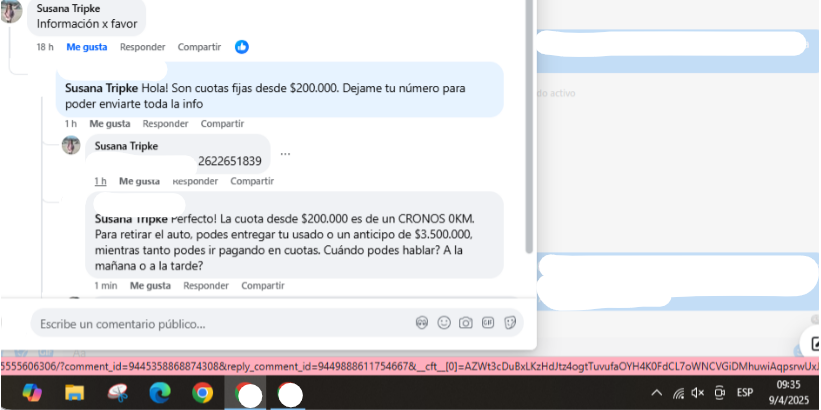Viewport: 821px width, 410px height.
Task: Open the GIF picker in the comment box
Action: (x=488, y=323)
